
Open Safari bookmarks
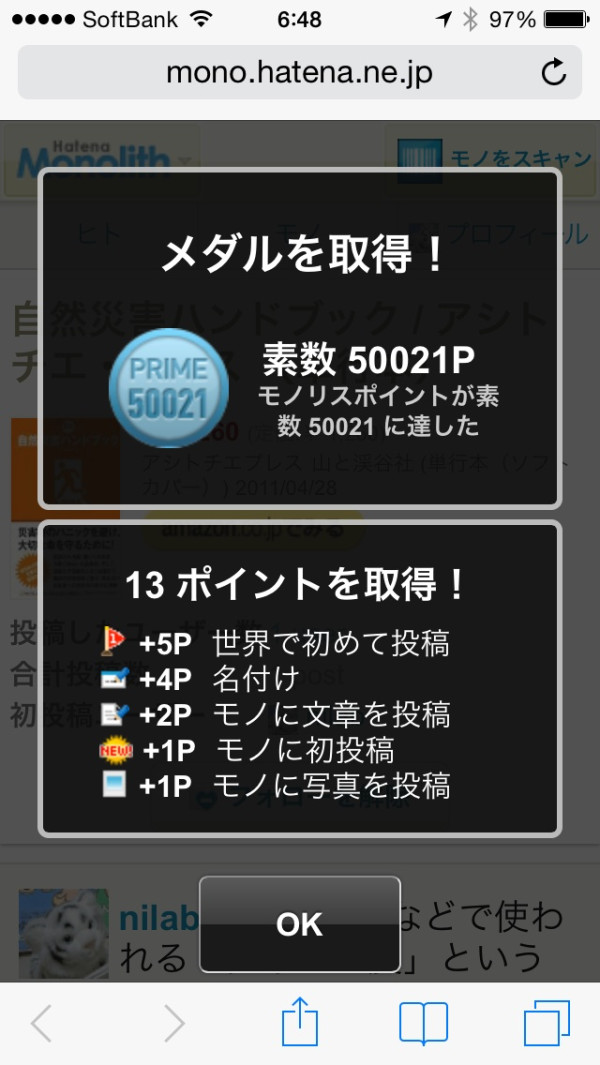[423, 1024]
